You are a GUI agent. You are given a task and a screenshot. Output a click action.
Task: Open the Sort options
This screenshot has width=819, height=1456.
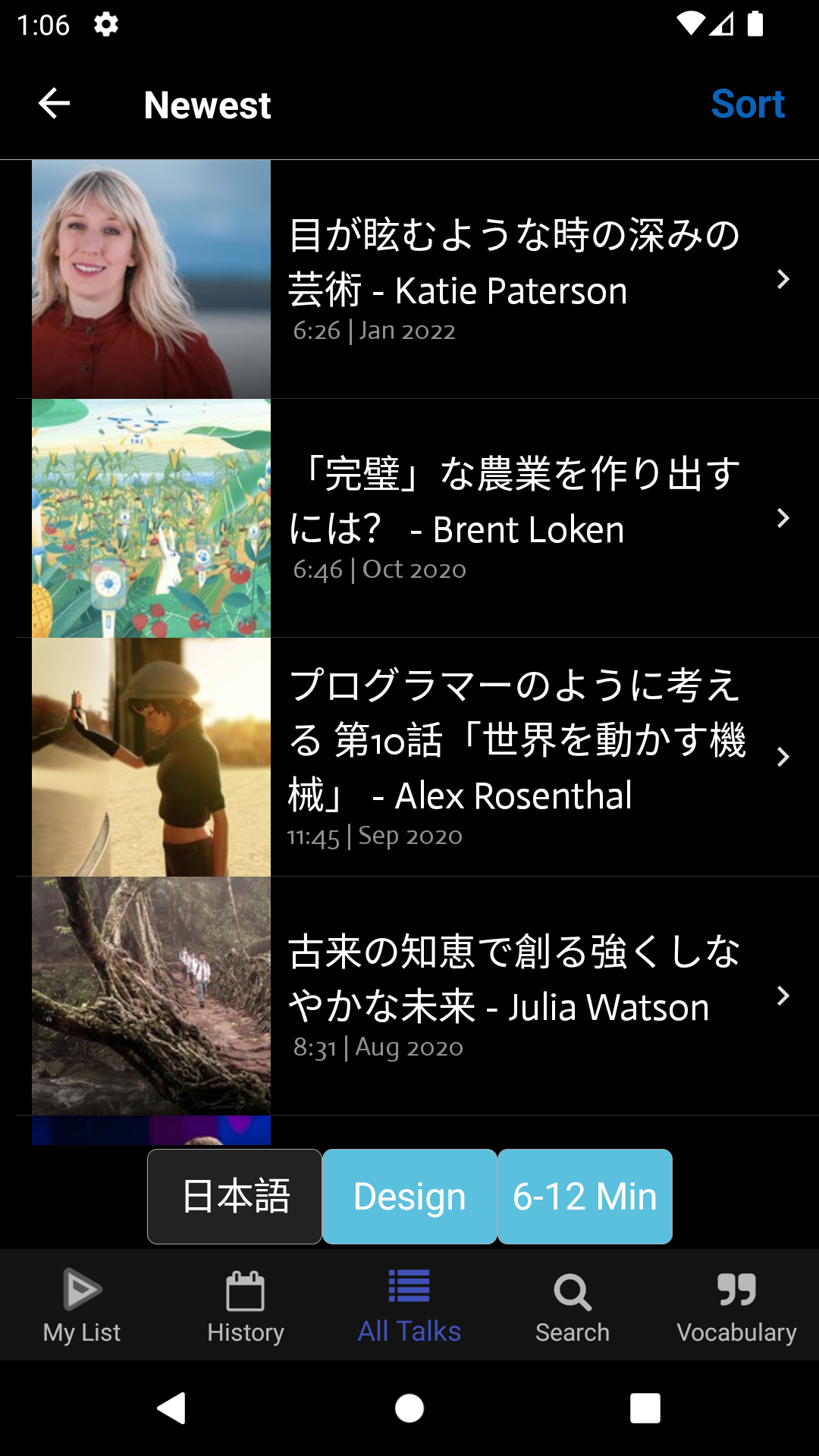(748, 104)
